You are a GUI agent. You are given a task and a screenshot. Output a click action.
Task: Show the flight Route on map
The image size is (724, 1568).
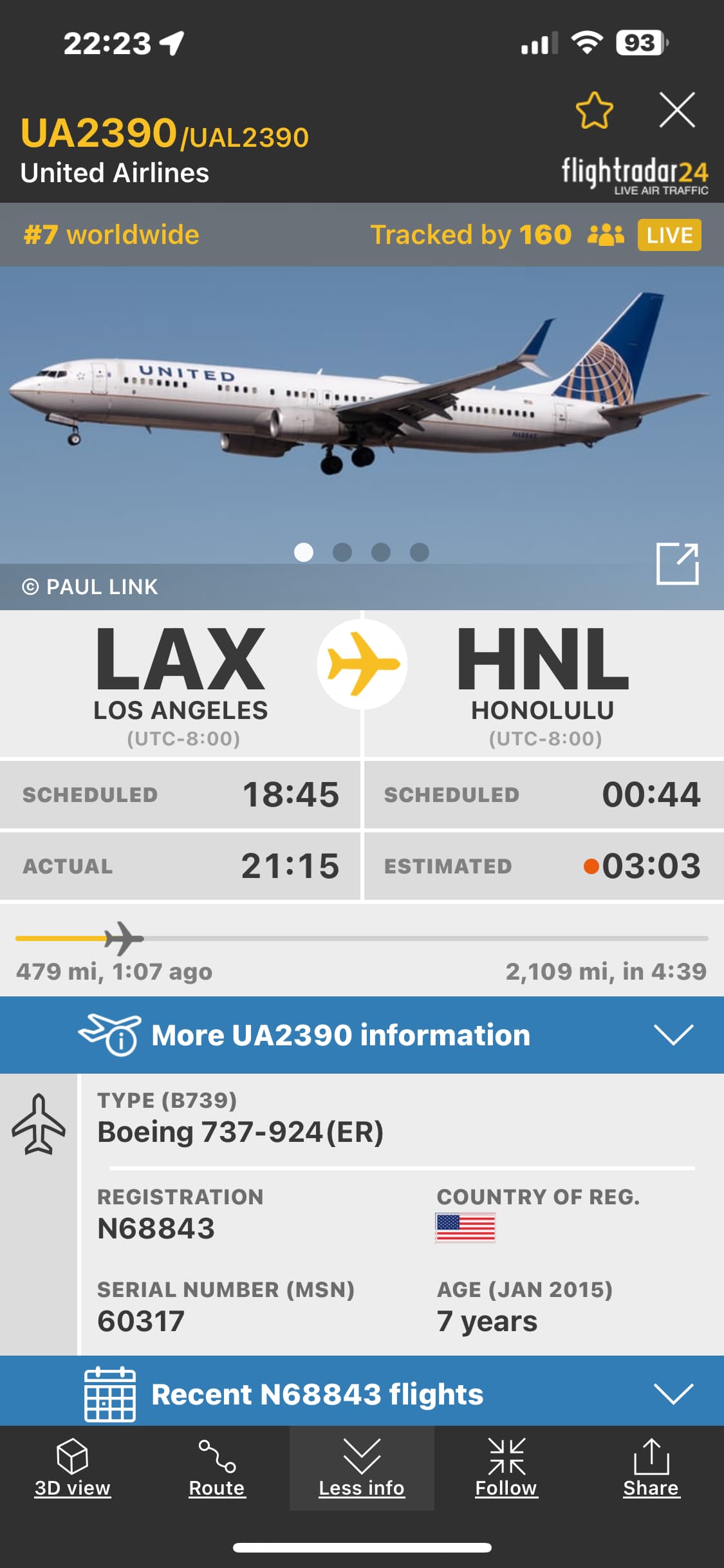point(217,1468)
